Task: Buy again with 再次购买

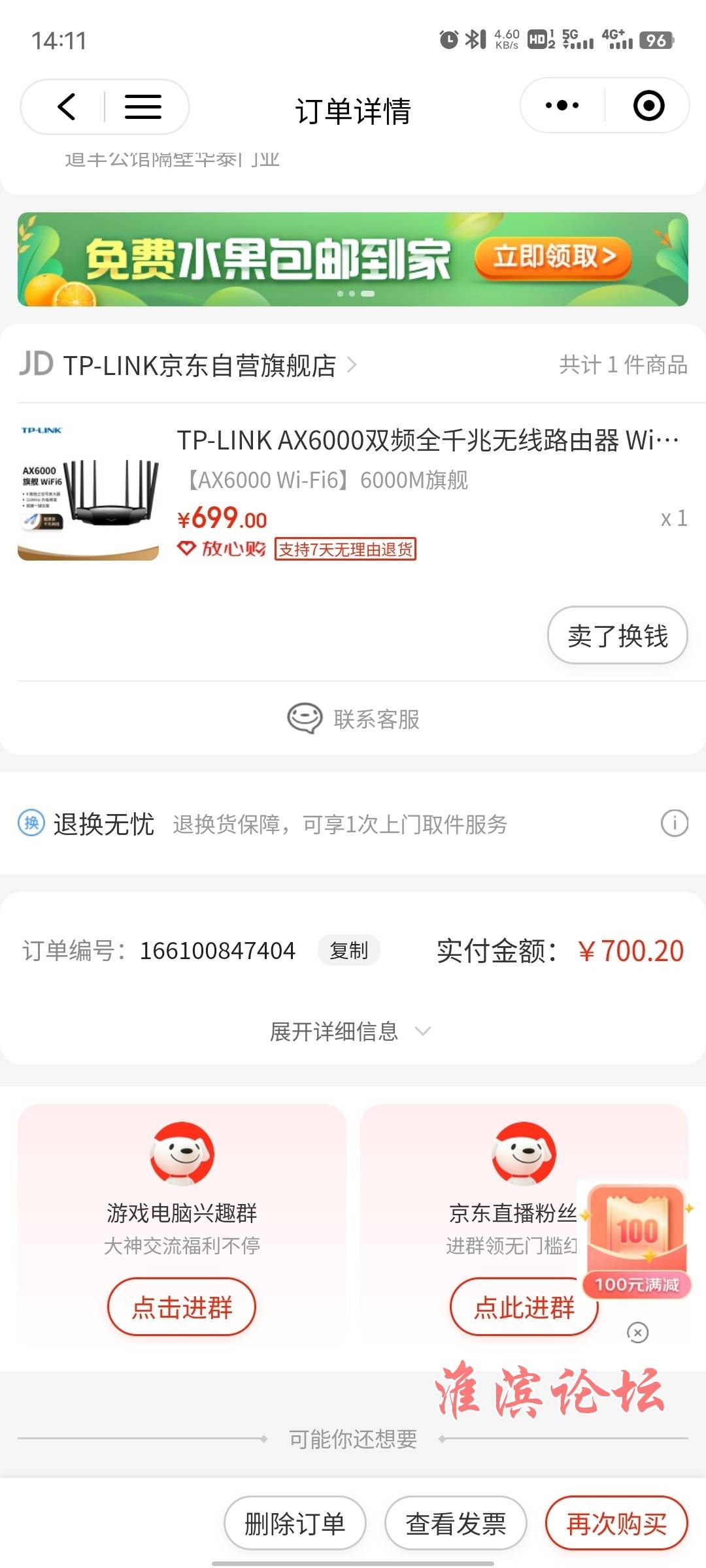Action: (616, 1524)
